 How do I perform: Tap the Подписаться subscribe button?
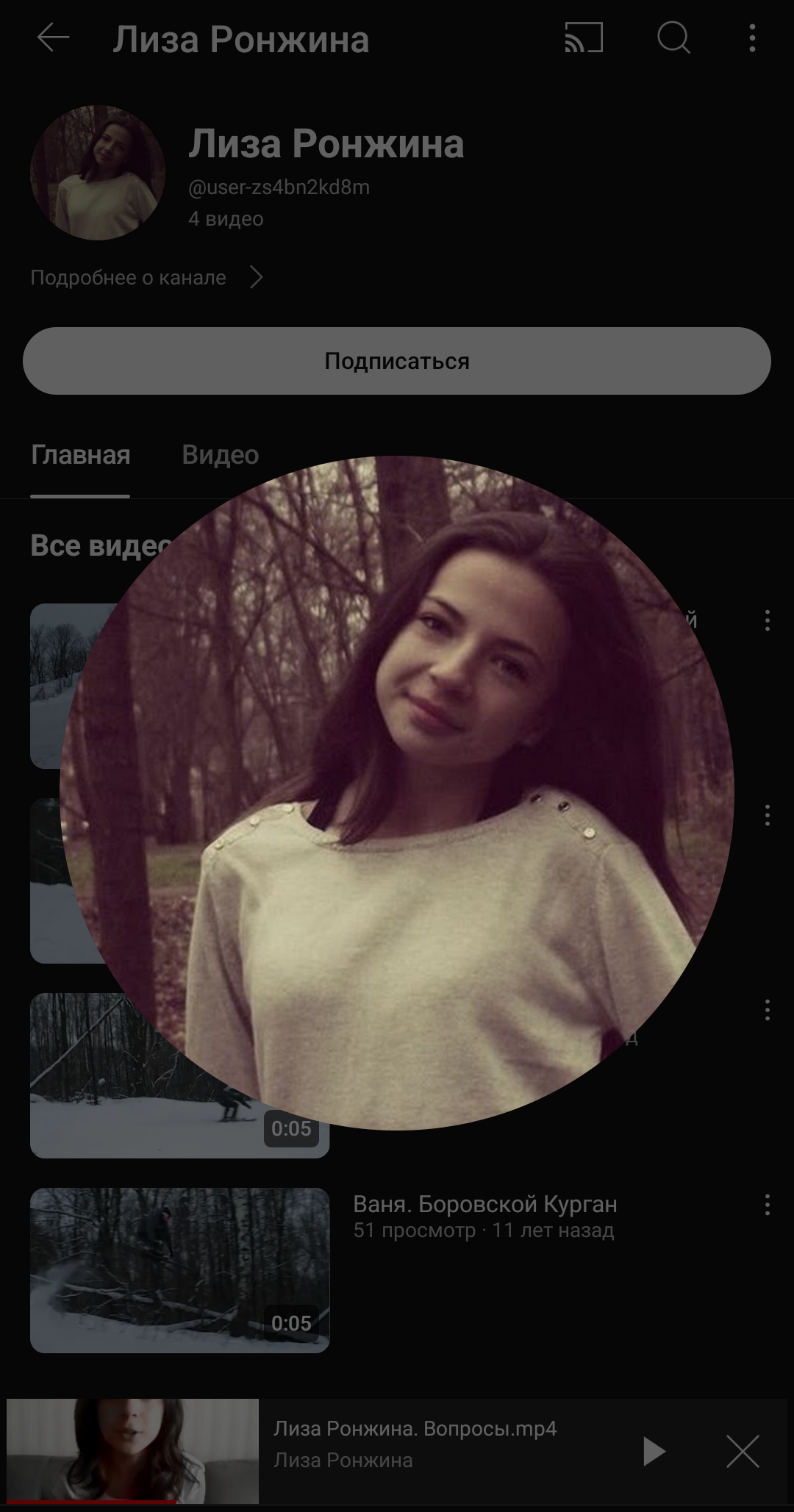coord(397,361)
